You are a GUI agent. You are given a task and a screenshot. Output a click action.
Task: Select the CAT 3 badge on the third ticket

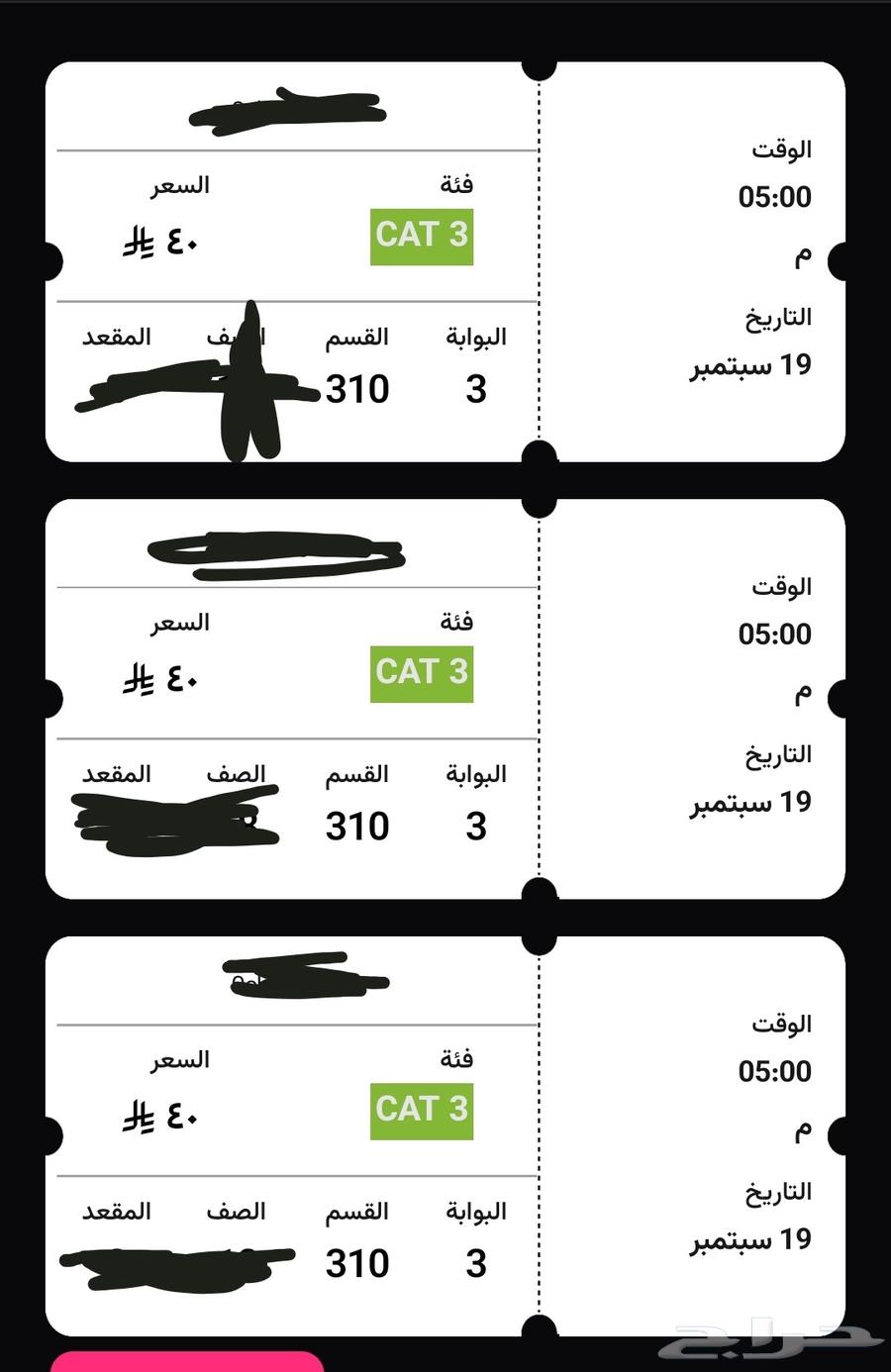click(x=421, y=1109)
